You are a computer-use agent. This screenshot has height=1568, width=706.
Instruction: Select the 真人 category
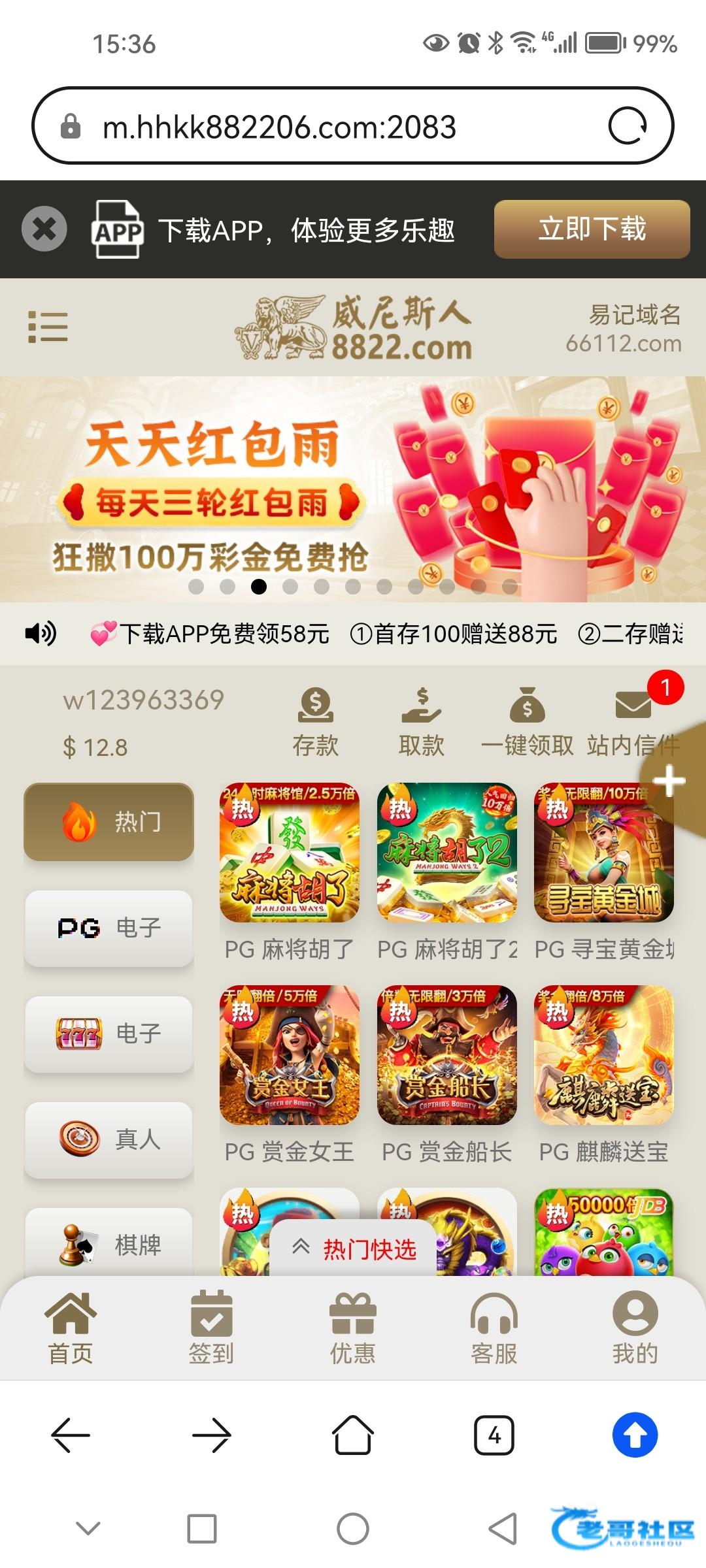coord(109,1139)
